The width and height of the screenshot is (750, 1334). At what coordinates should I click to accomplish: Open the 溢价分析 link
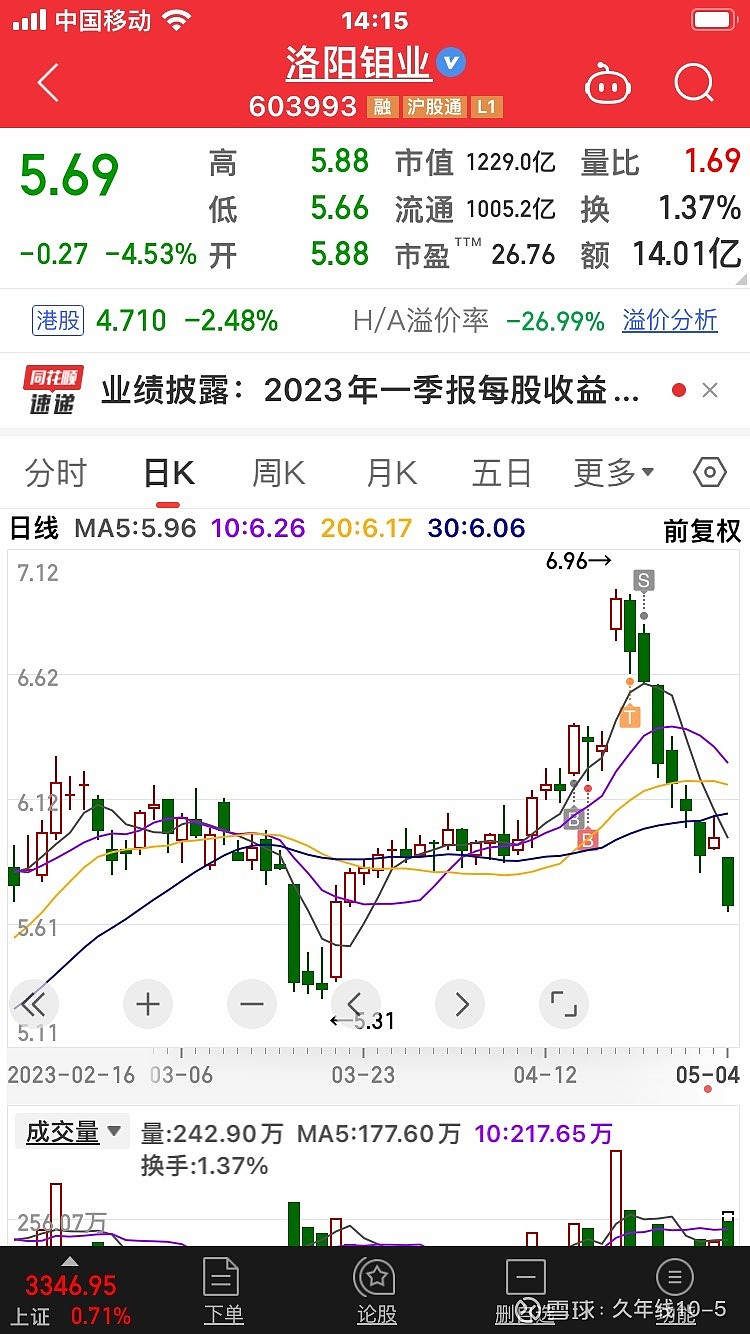coord(670,320)
